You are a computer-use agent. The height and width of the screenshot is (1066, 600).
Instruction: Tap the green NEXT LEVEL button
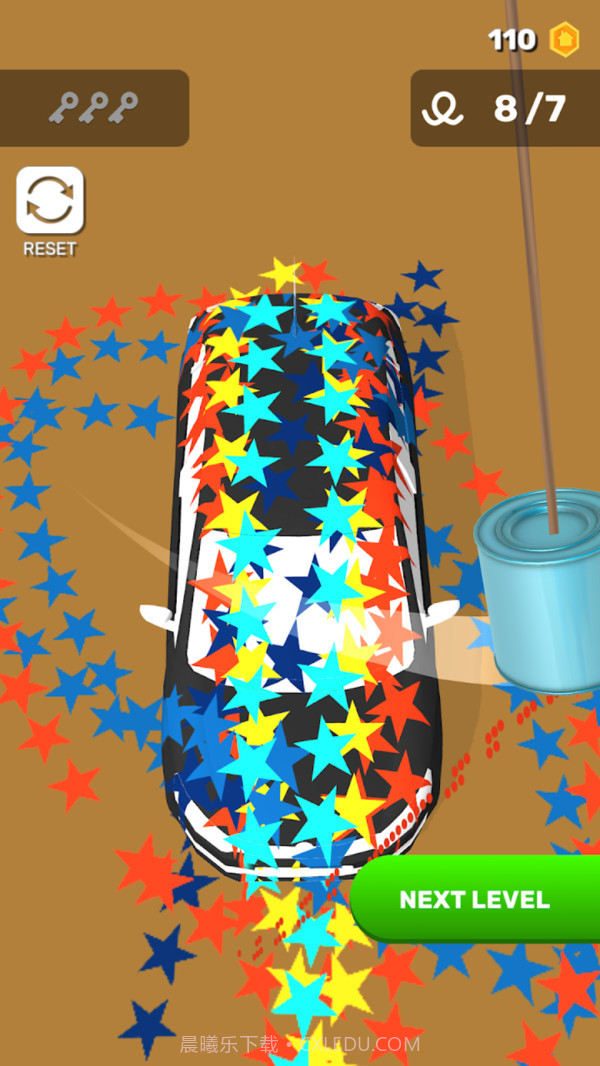476,899
